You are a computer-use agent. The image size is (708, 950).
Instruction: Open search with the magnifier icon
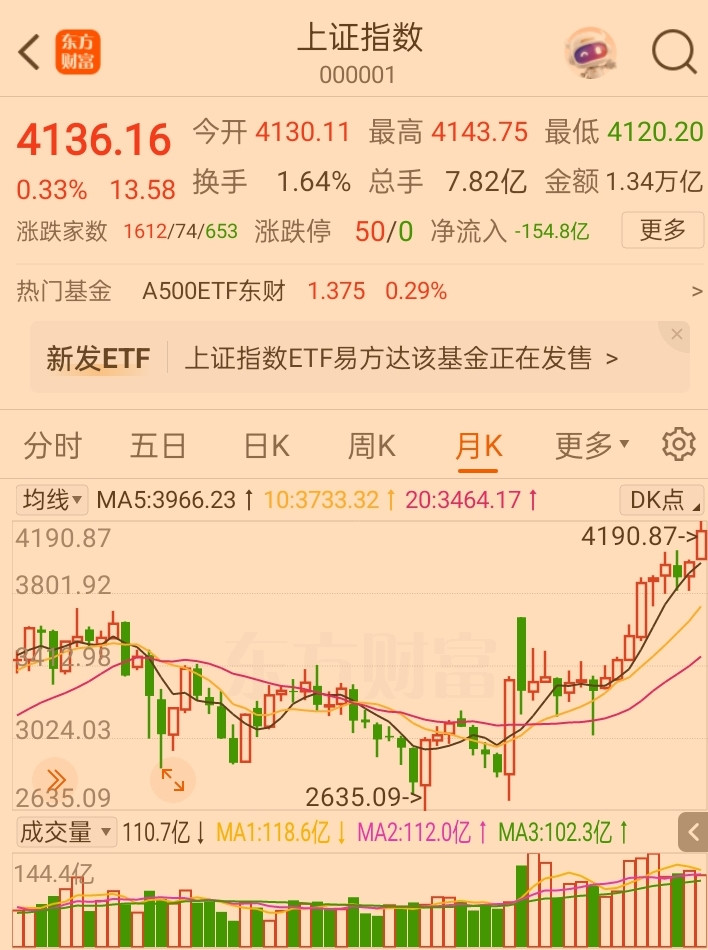tap(674, 51)
